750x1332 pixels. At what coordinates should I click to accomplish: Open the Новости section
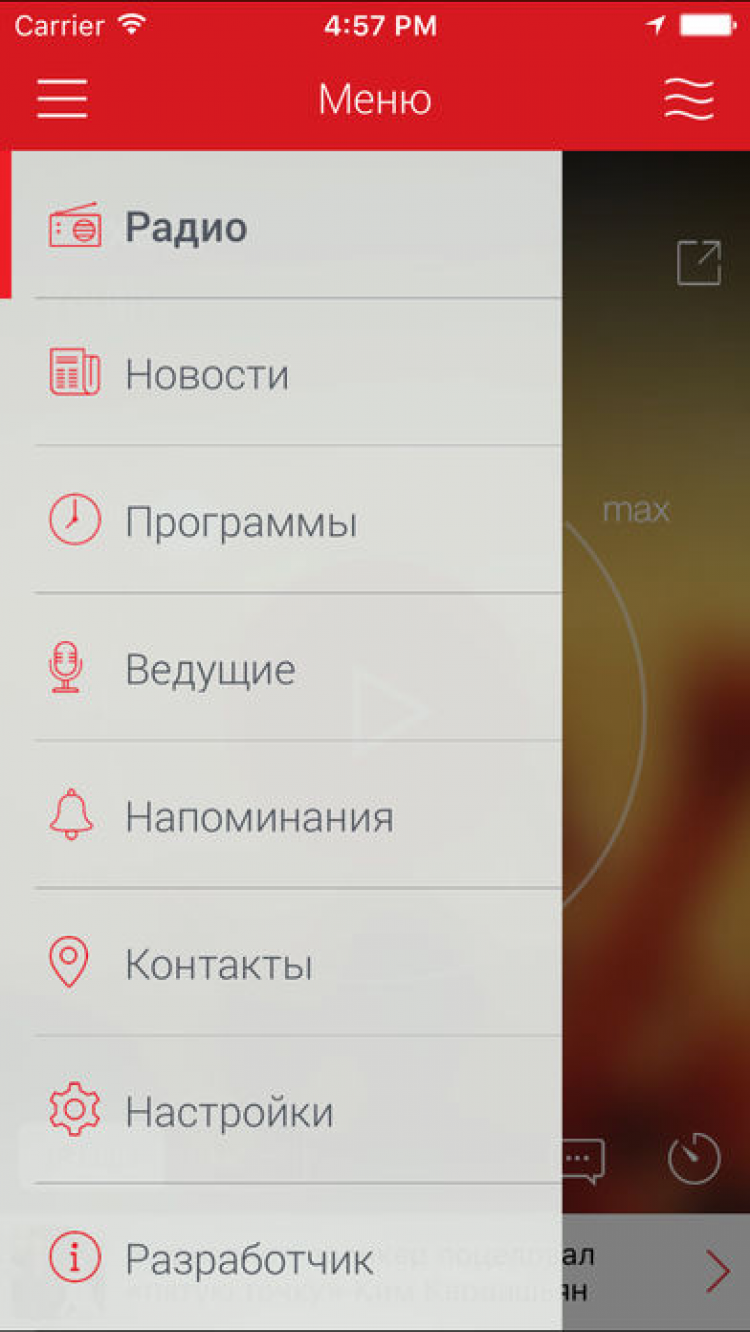[206, 374]
